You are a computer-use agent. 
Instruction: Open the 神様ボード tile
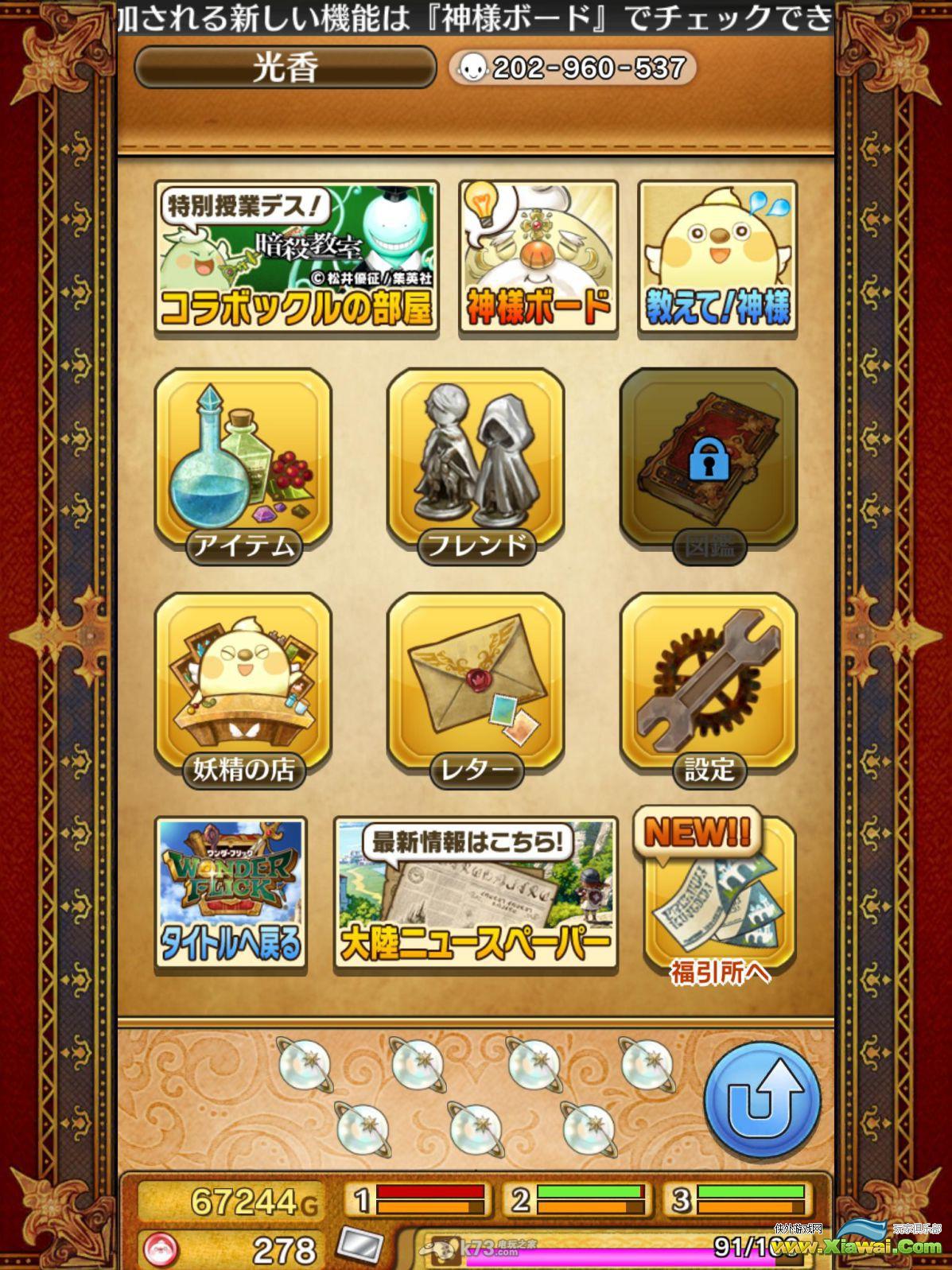coord(538,258)
